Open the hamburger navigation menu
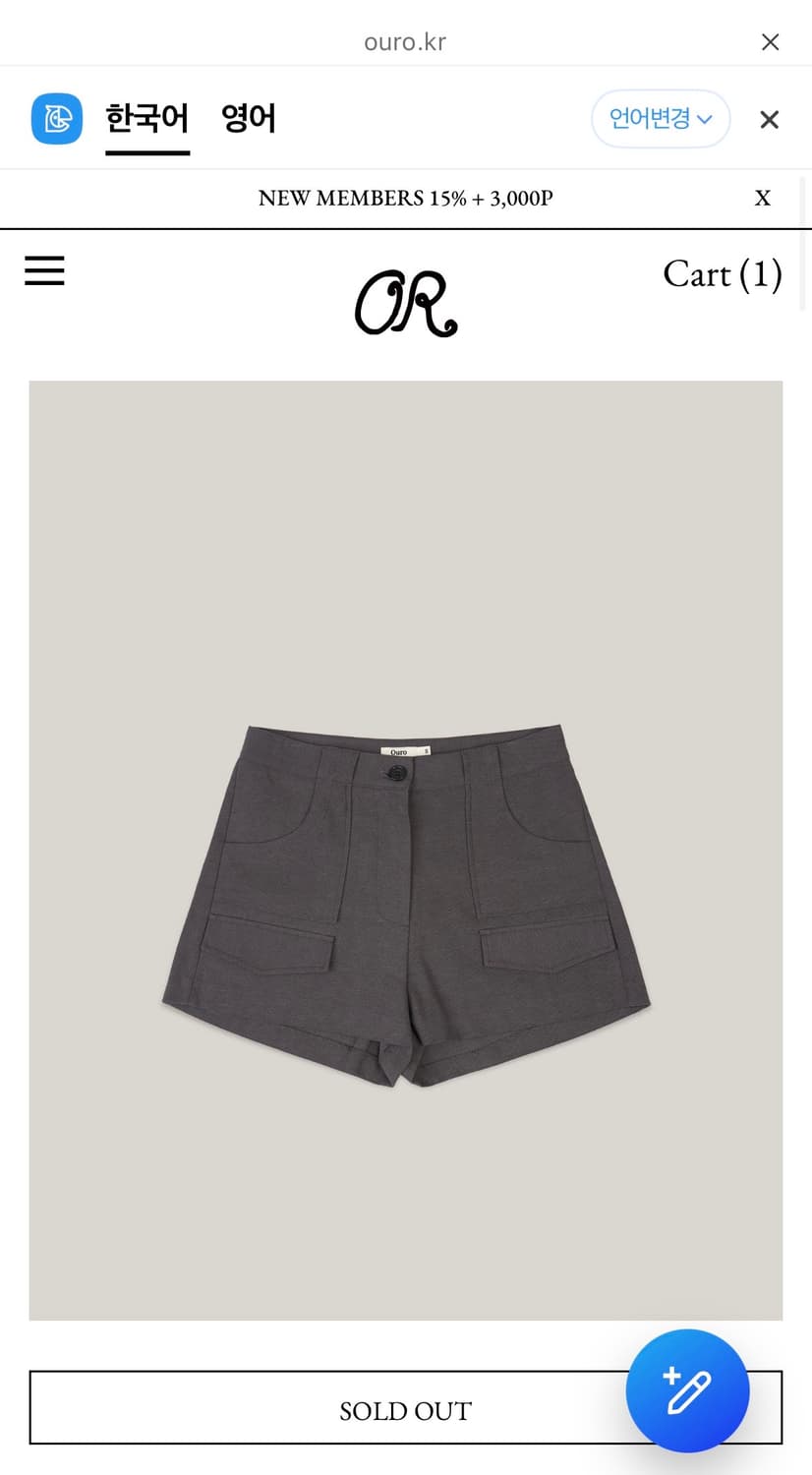 coord(44,271)
